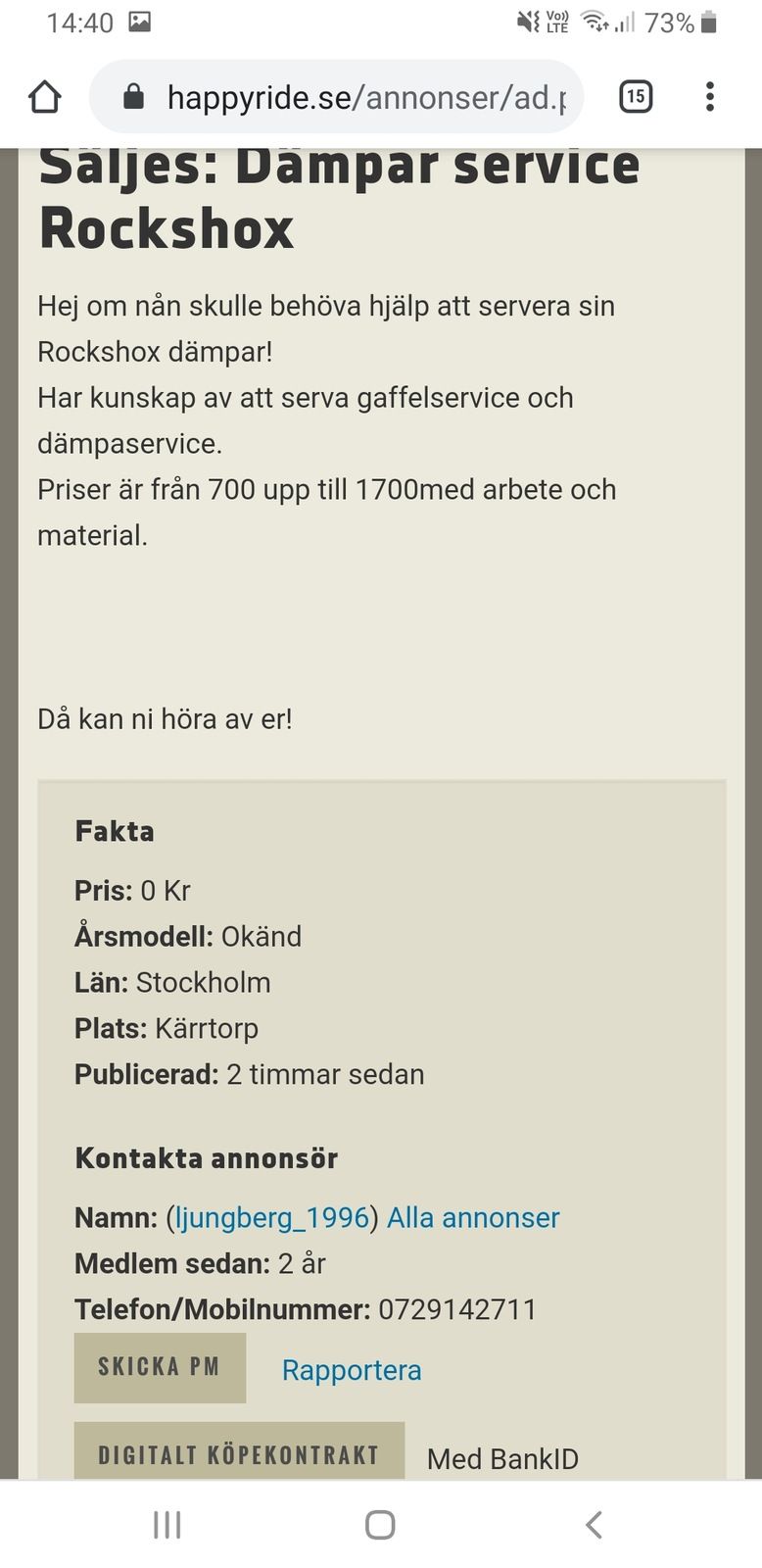Report the ad via Rapportera
762x1568 pixels.
pos(352,1370)
